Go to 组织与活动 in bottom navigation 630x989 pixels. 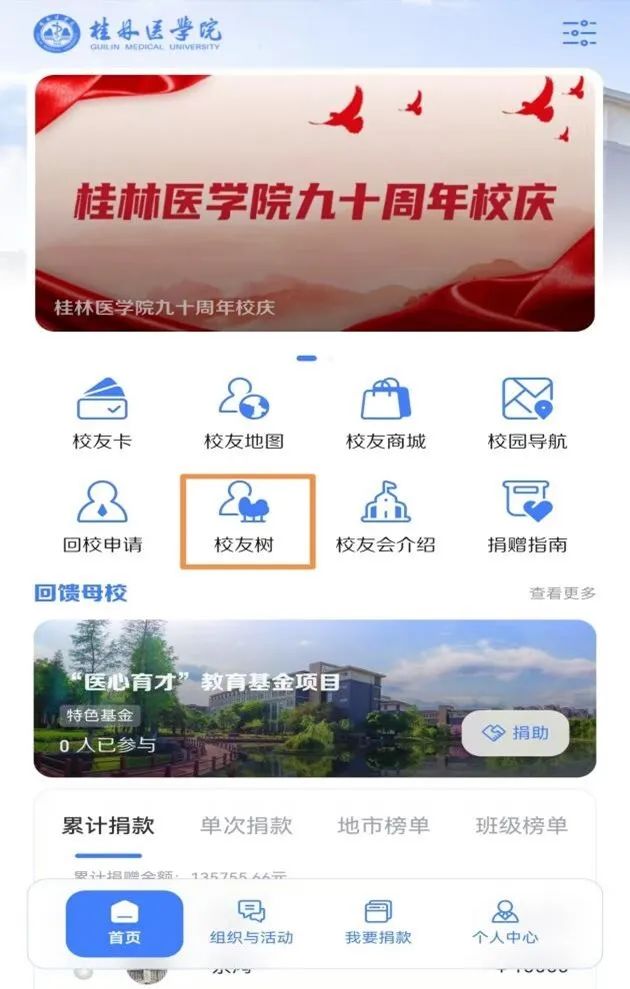(x=251, y=923)
